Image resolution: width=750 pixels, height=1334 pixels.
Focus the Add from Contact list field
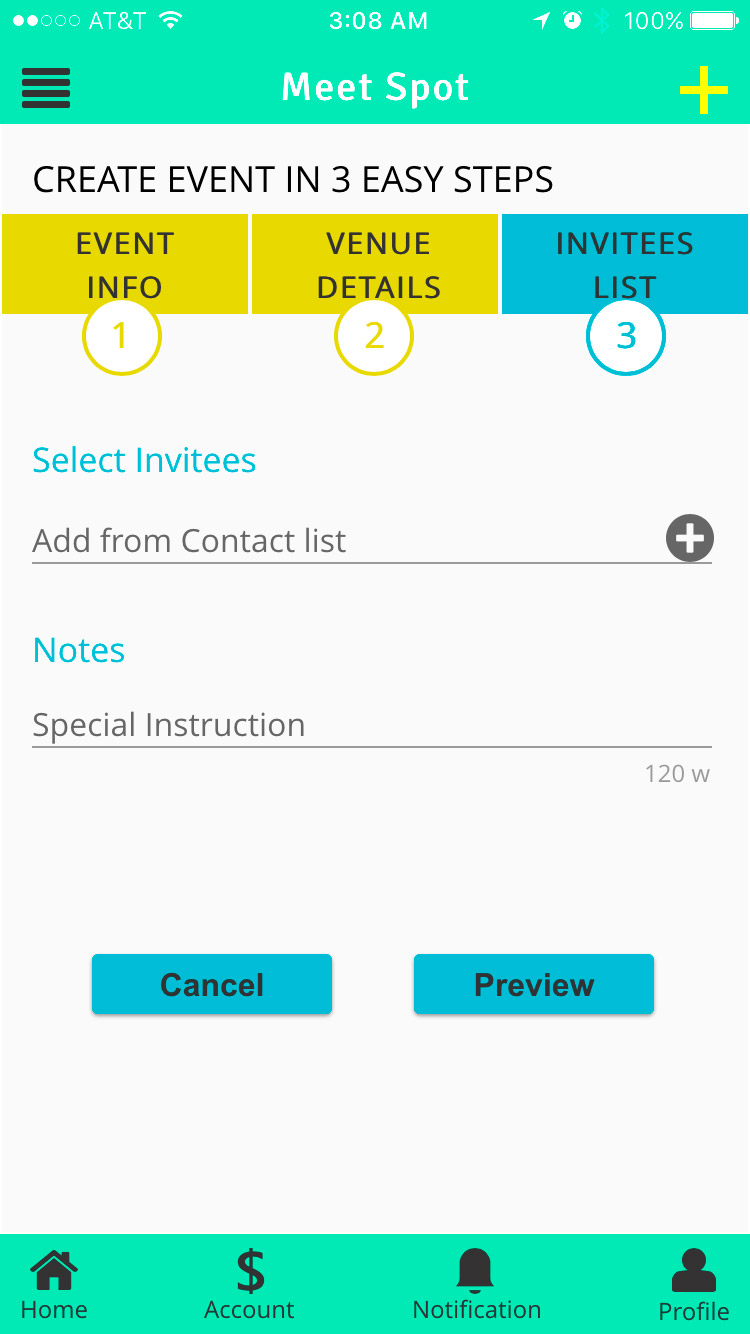click(340, 541)
